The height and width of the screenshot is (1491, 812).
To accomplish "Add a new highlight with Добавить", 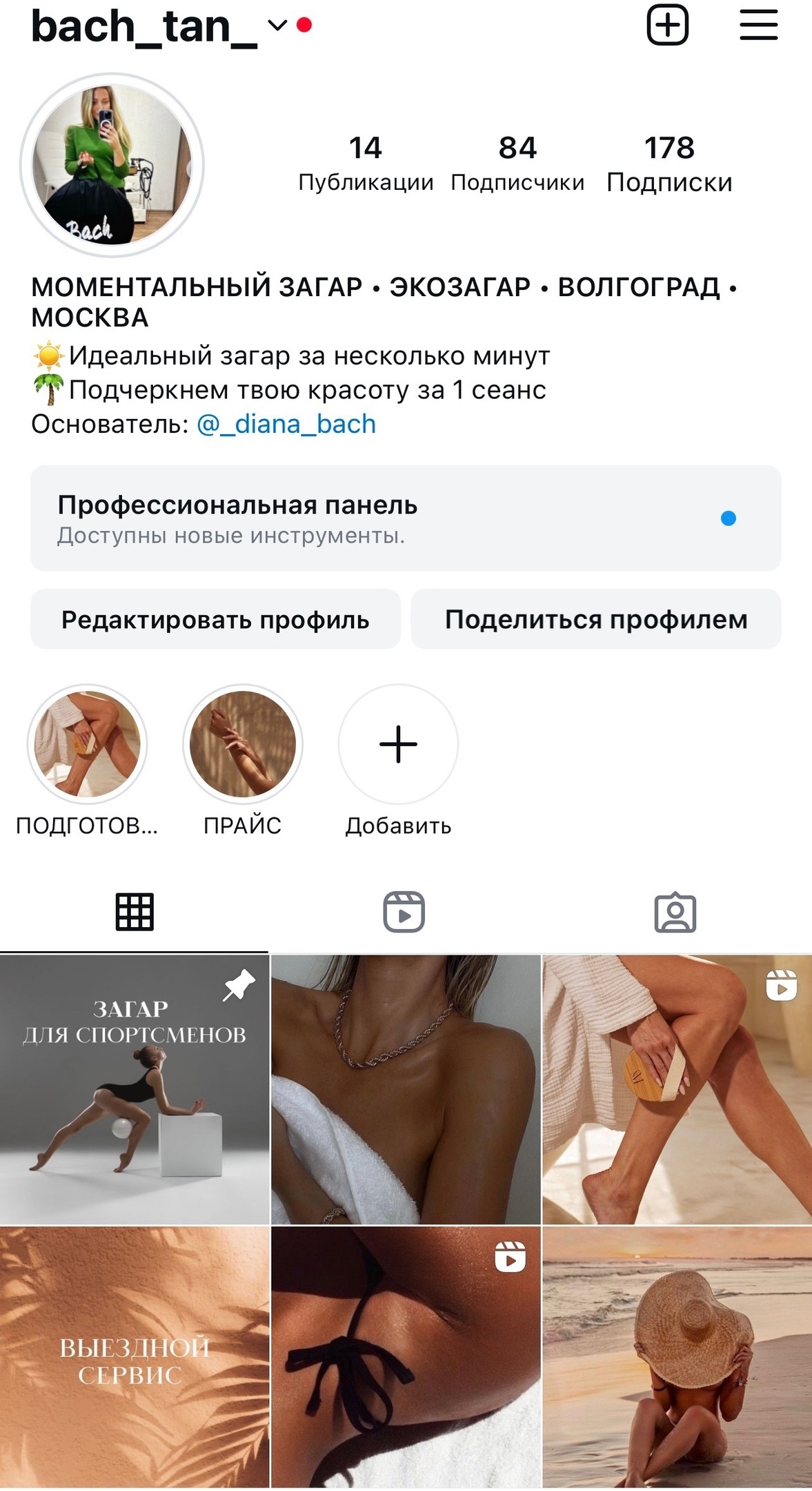I will (398, 745).
